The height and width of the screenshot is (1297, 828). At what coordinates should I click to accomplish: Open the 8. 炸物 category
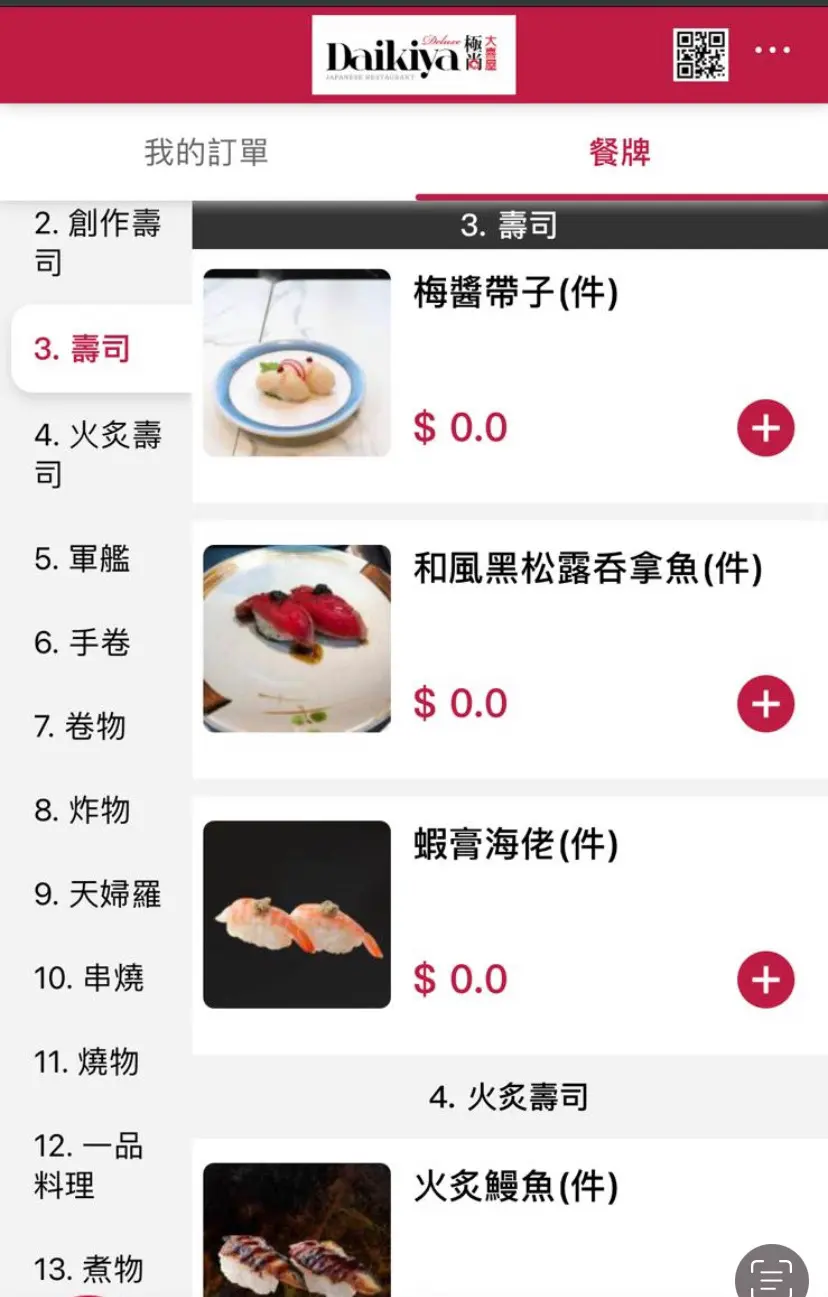coord(83,810)
